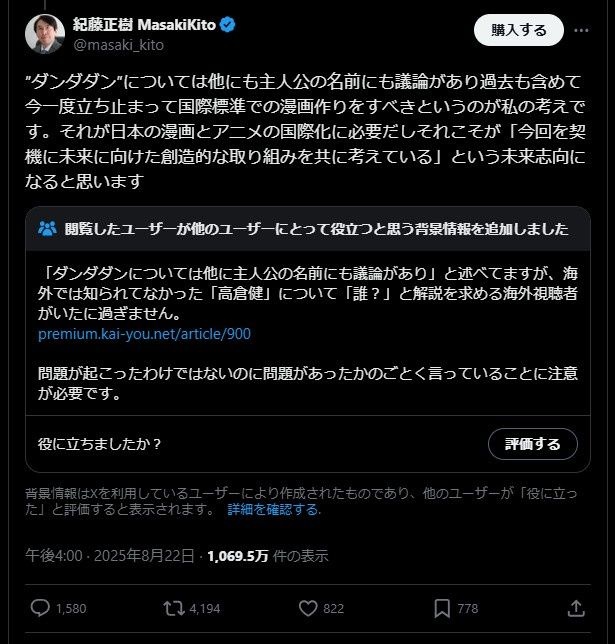Reply to this post
The image size is (615, 644).
[x=41, y=608]
